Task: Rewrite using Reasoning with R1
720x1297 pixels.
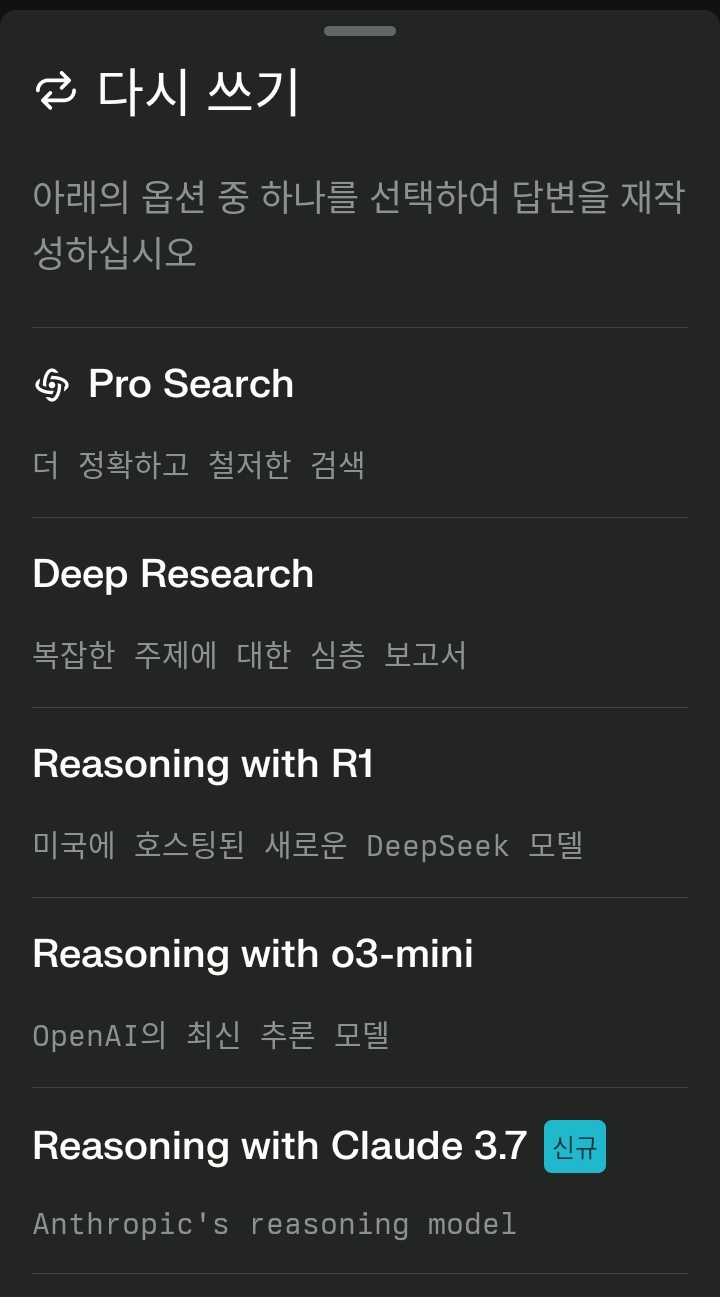Action: pyautogui.click(x=203, y=765)
